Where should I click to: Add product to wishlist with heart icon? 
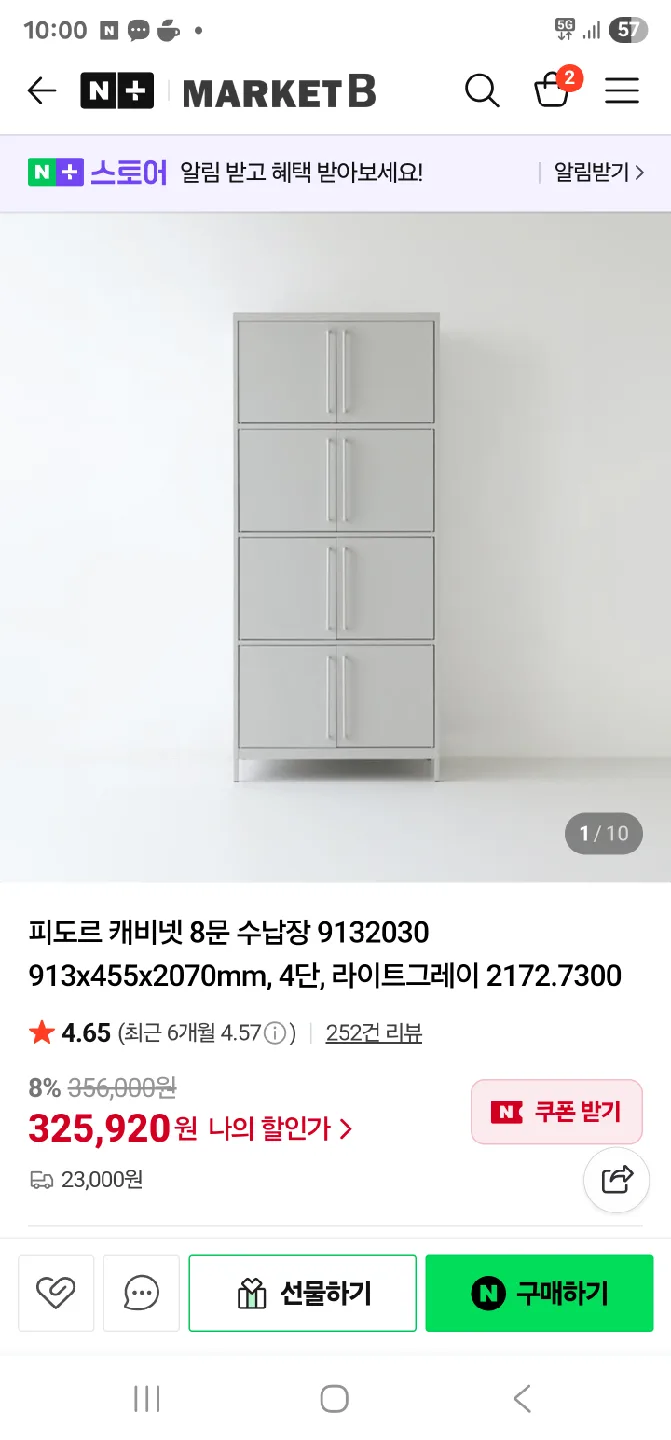56,1293
